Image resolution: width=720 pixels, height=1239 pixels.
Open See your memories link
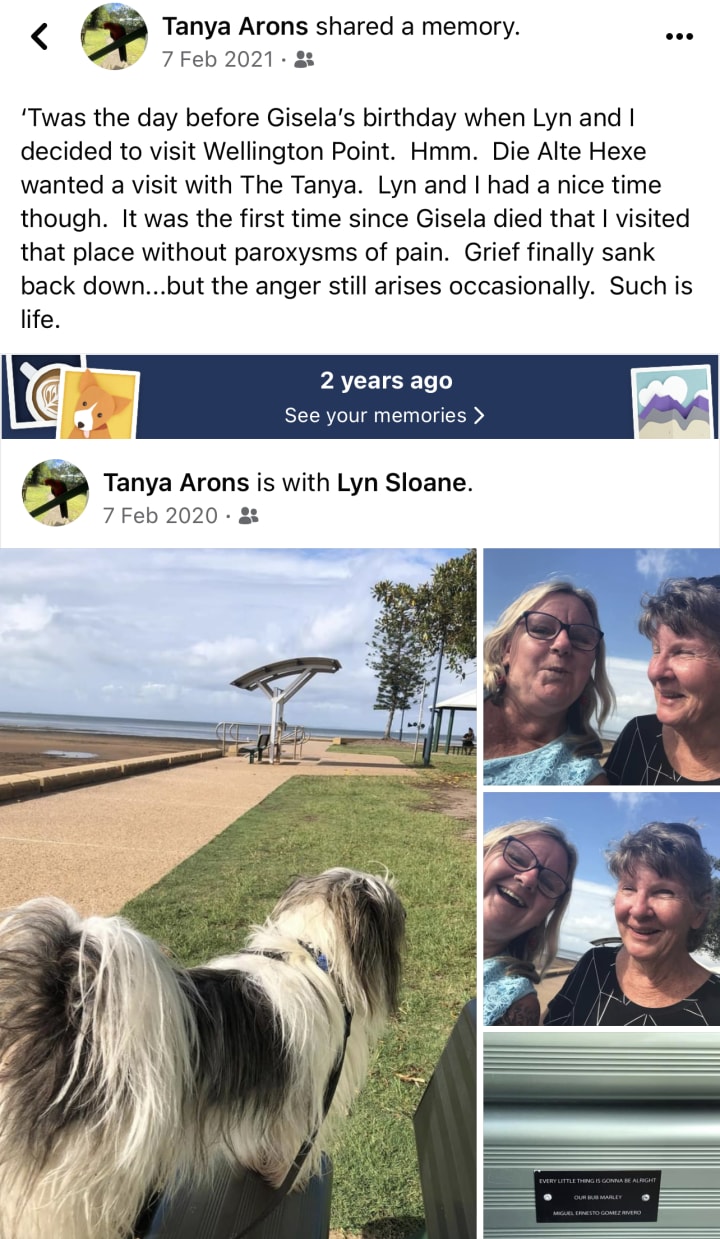(384, 415)
